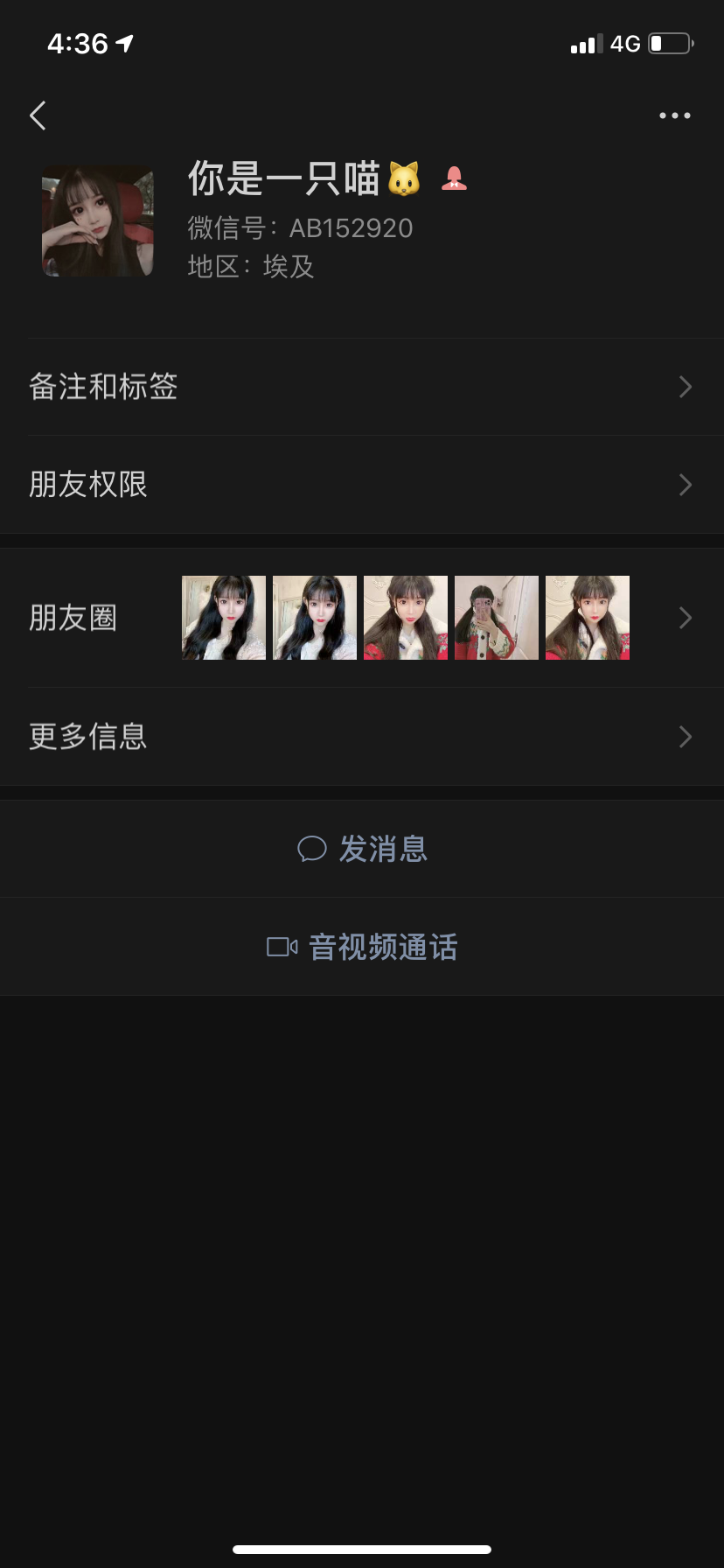Open 朋友权限 options

click(362, 485)
